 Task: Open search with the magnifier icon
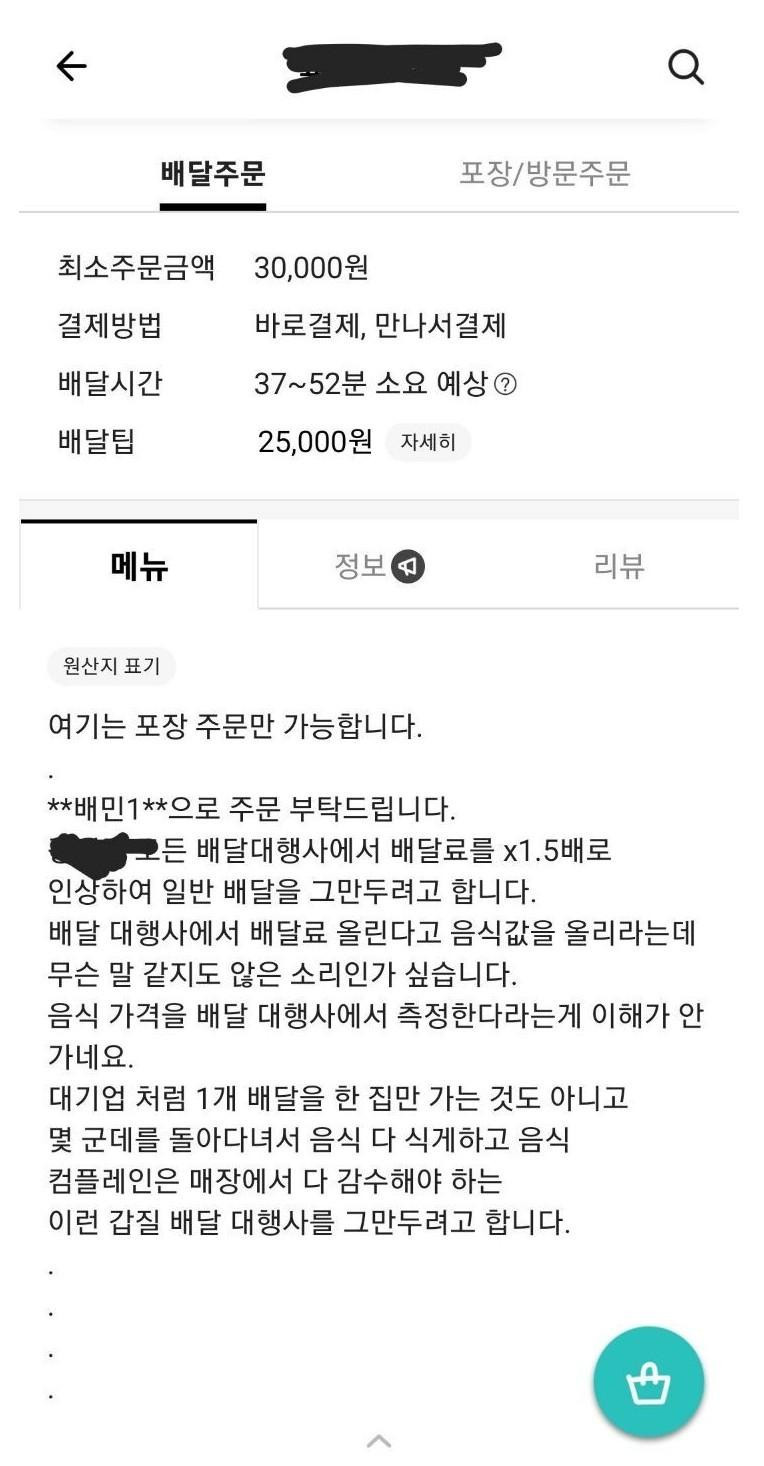(687, 67)
